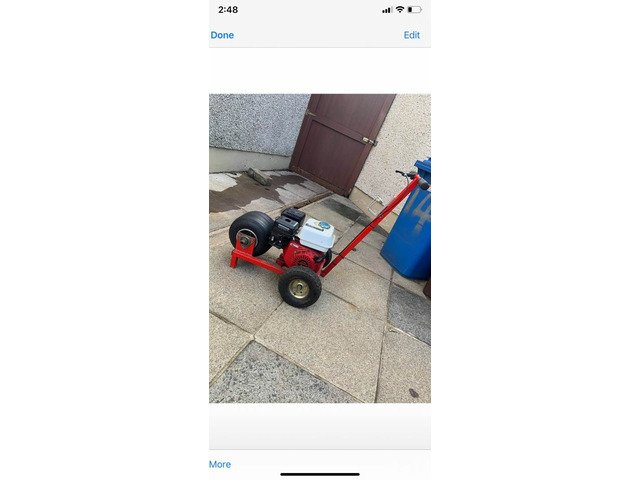The width and height of the screenshot is (640, 480).
Task: Open the More options menu
Action: point(220,464)
